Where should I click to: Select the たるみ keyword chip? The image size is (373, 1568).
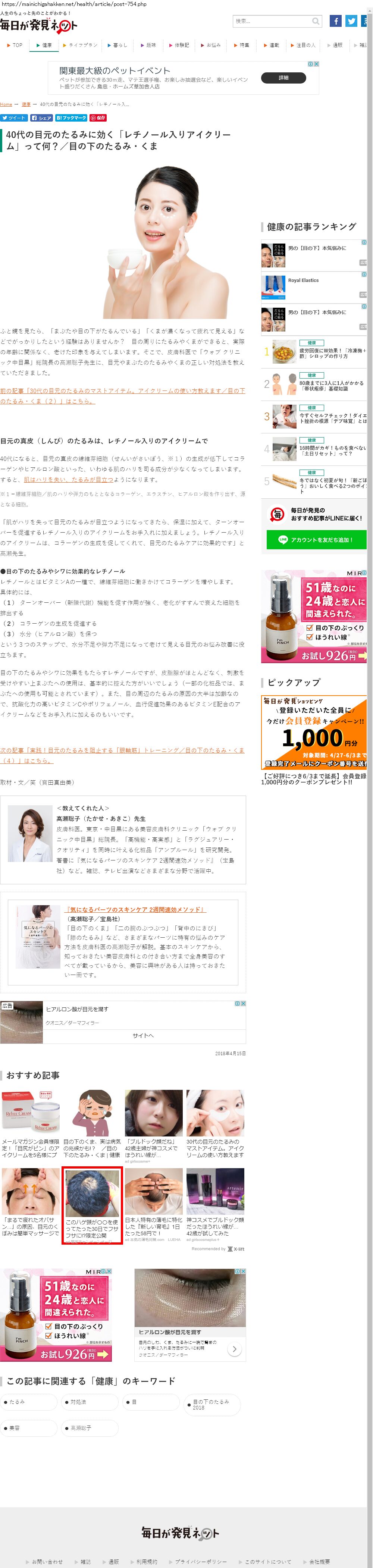click(x=28, y=1402)
